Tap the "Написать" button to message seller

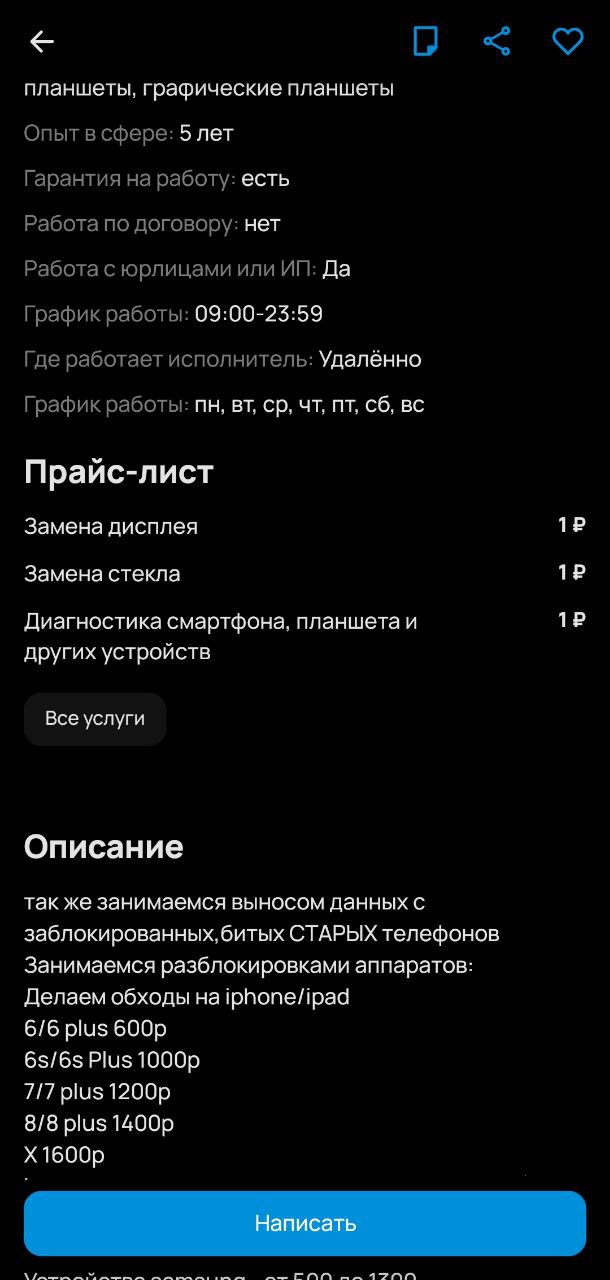coord(305,1223)
